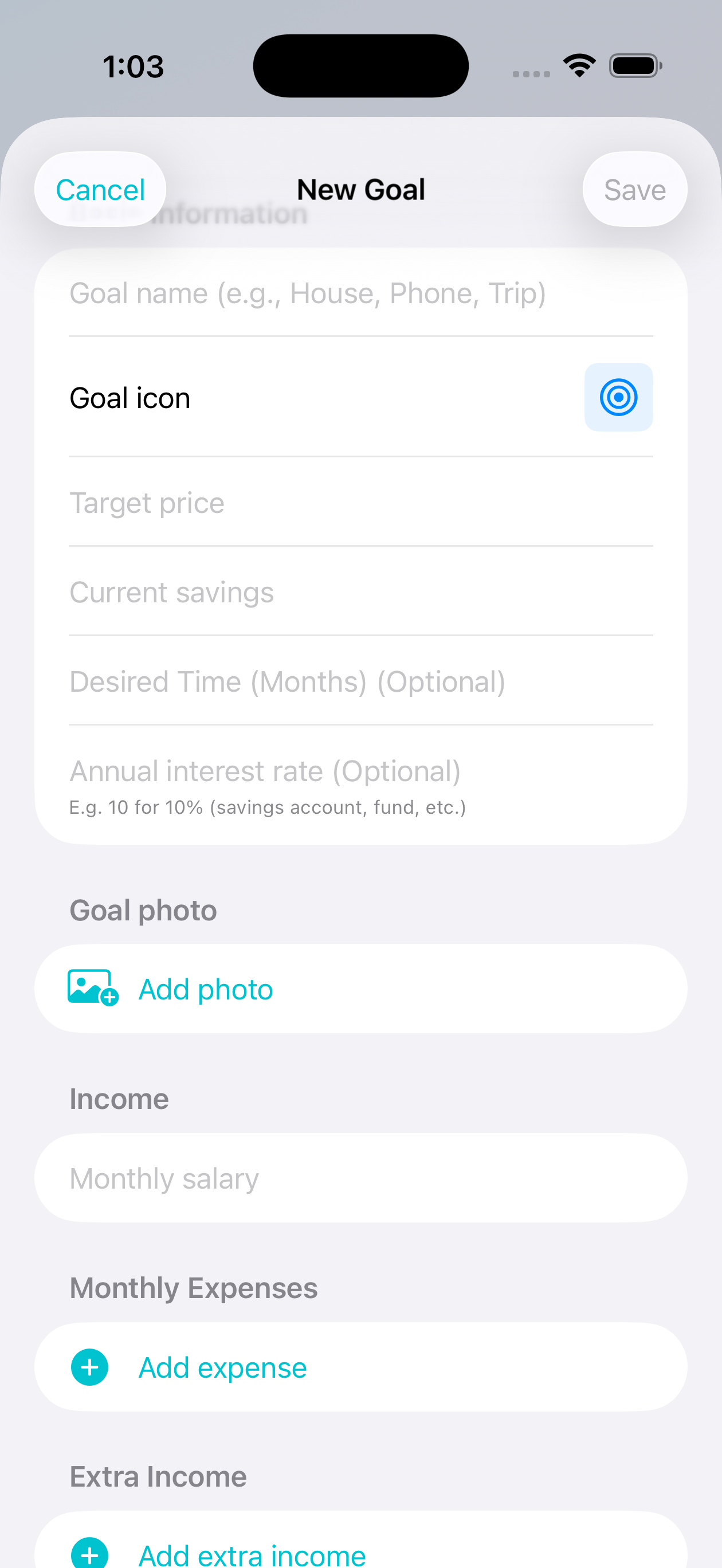This screenshot has width=722, height=1568.
Task: Enter a target price
Action: (x=359, y=503)
